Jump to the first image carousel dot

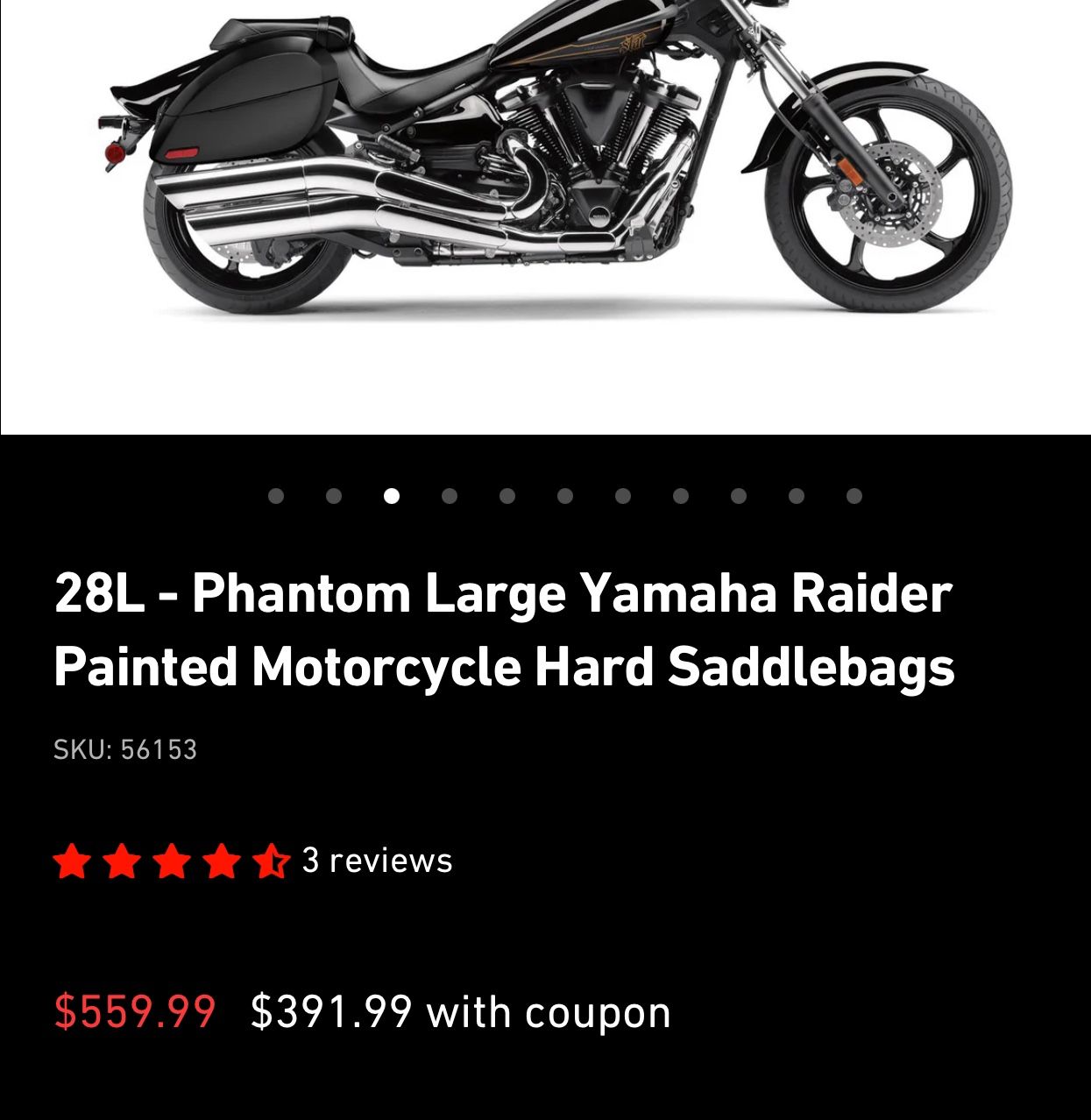pyautogui.click(x=276, y=496)
